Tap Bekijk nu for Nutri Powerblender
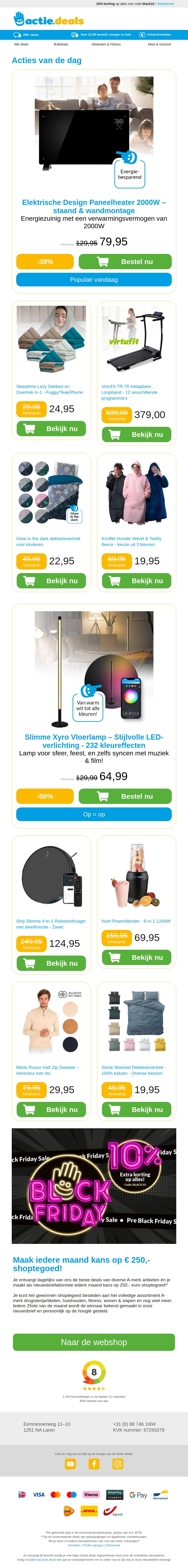188x1568 pixels. tap(137, 957)
